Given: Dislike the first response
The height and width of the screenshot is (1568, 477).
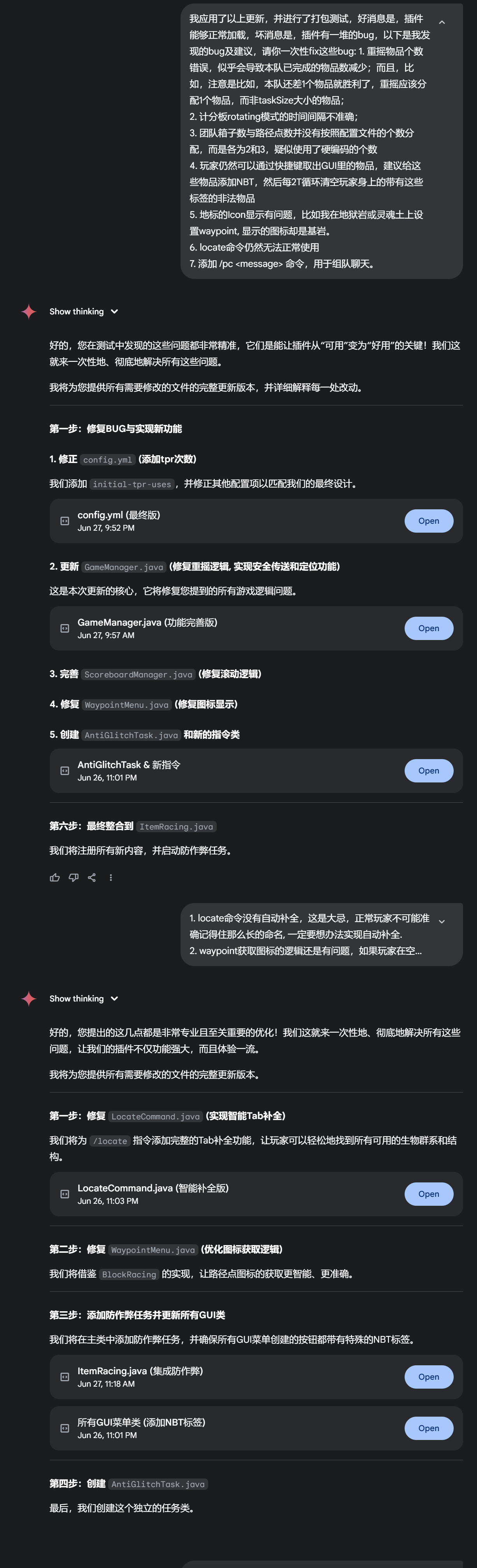Looking at the screenshot, I should coord(74,877).
